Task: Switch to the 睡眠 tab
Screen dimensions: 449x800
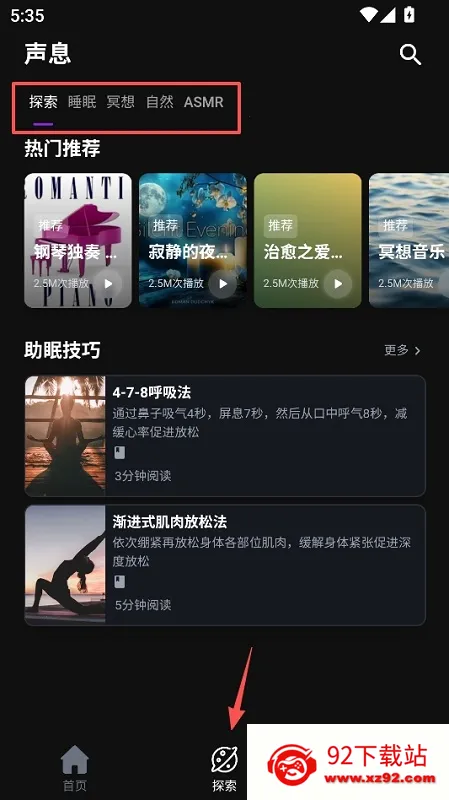Action: tap(82, 102)
